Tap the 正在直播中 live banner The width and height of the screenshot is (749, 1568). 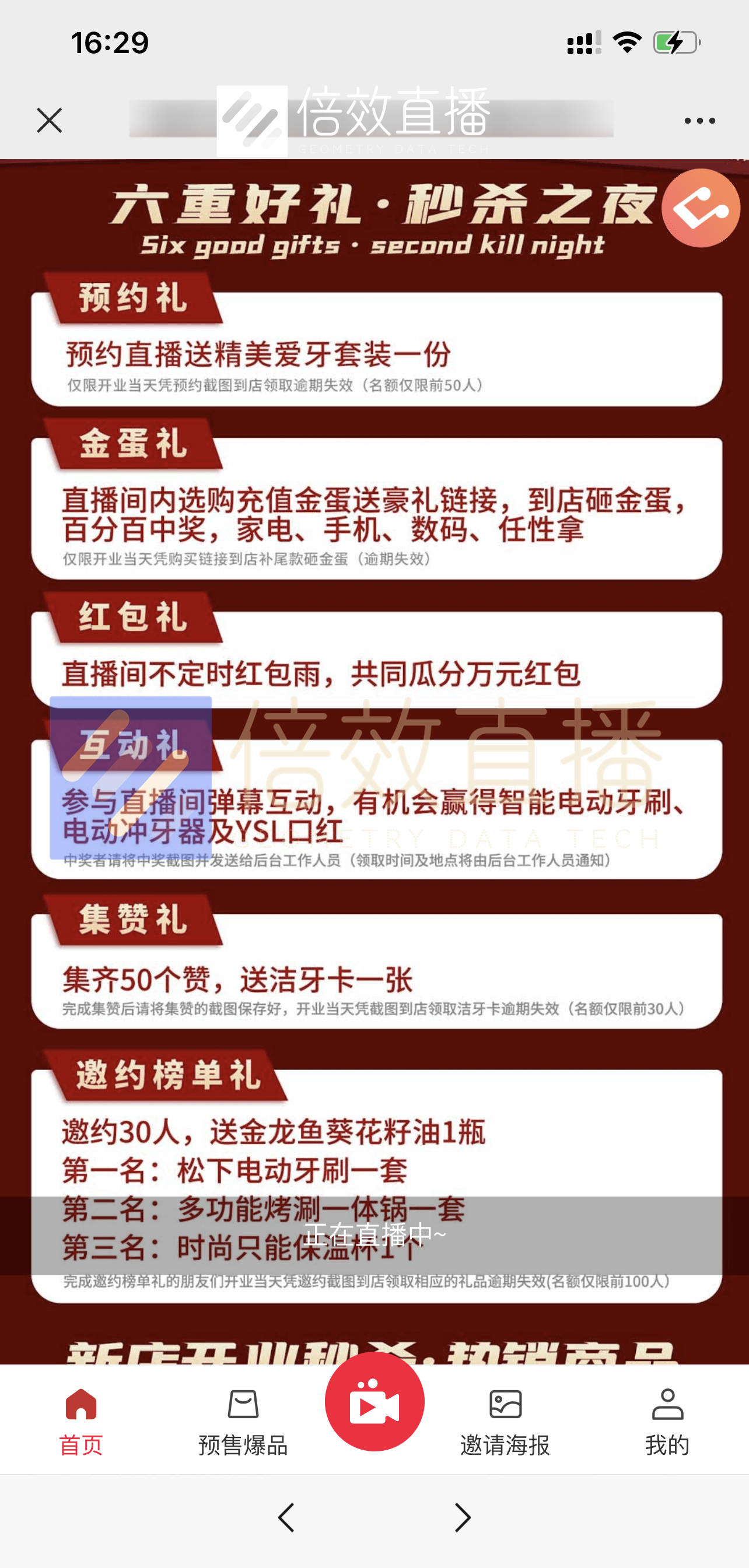click(x=374, y=1234)
